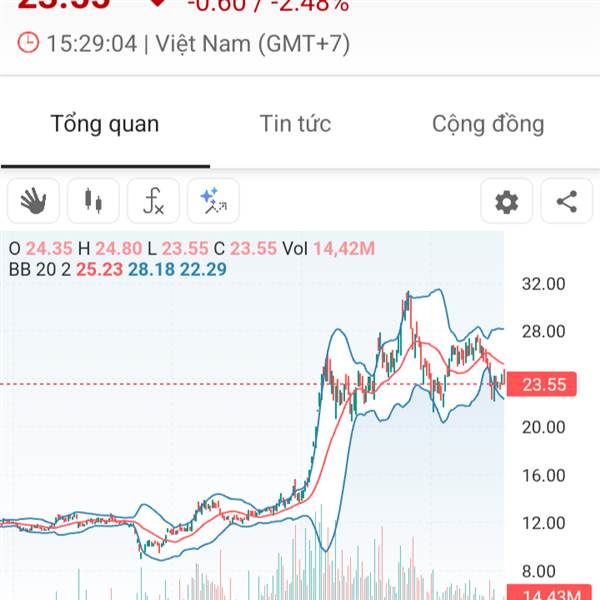Switch to the Tổng quan tab
This screenshot has width=600, height=600.
[105, 125]
